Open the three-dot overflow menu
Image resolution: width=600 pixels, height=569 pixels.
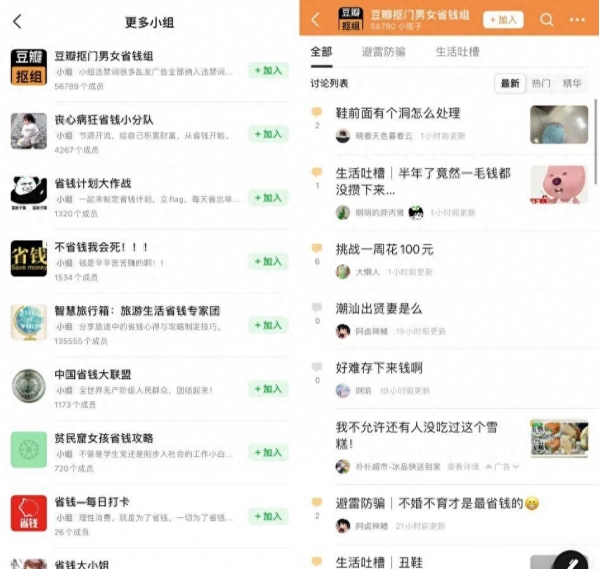(x=577, y=20)
